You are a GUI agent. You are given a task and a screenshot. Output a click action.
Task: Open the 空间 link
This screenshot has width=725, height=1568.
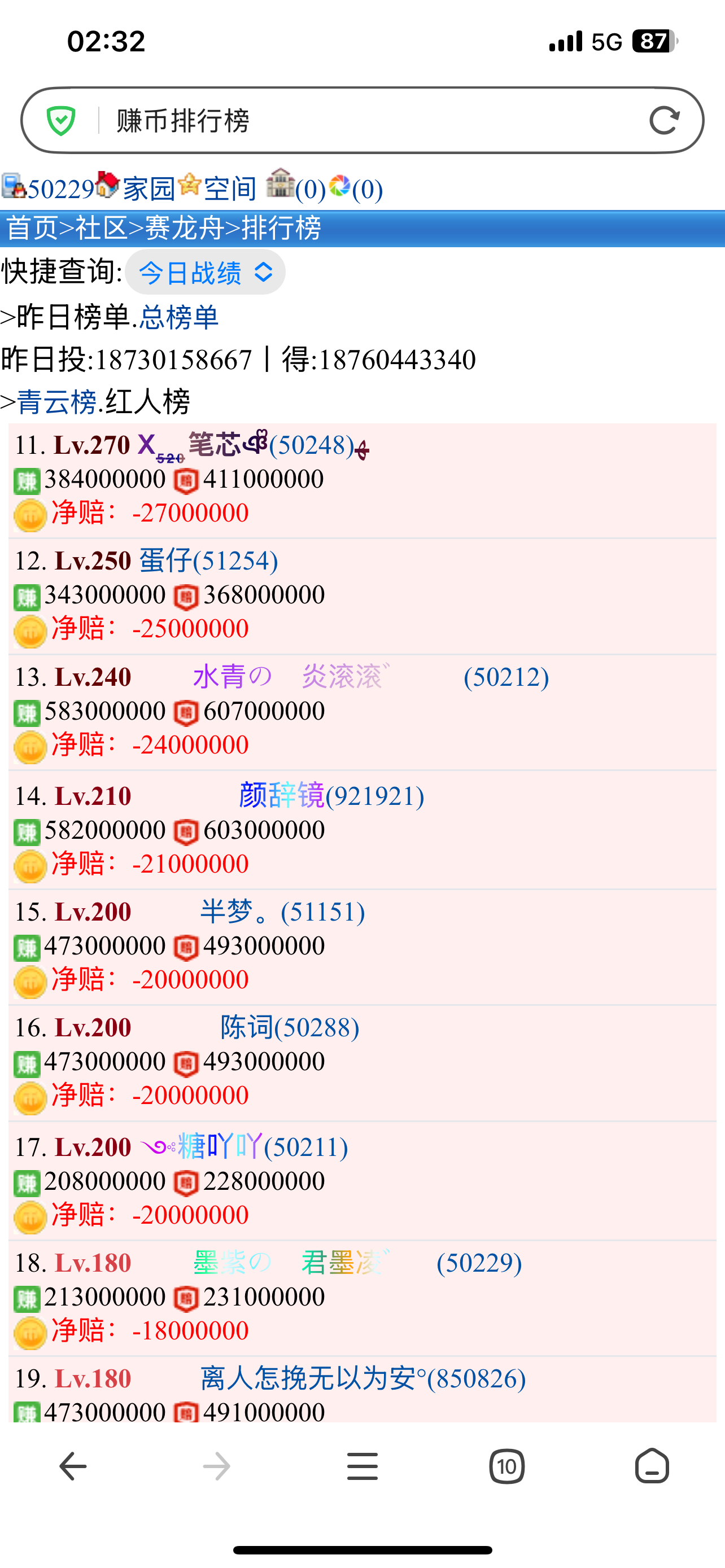(229, 189)
